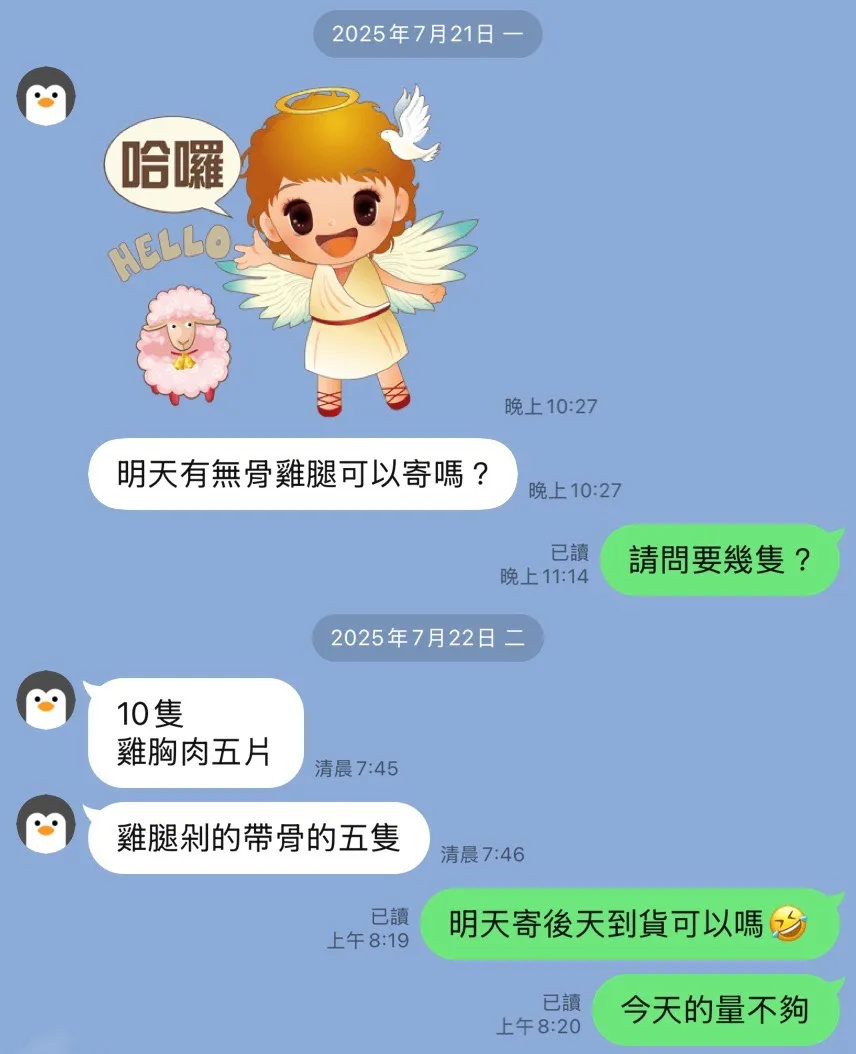856x1054 pixels.
Task: Tap penguin avatar beside 雞腿剁的帶骨的五隻 message
Action: point(46,824)
